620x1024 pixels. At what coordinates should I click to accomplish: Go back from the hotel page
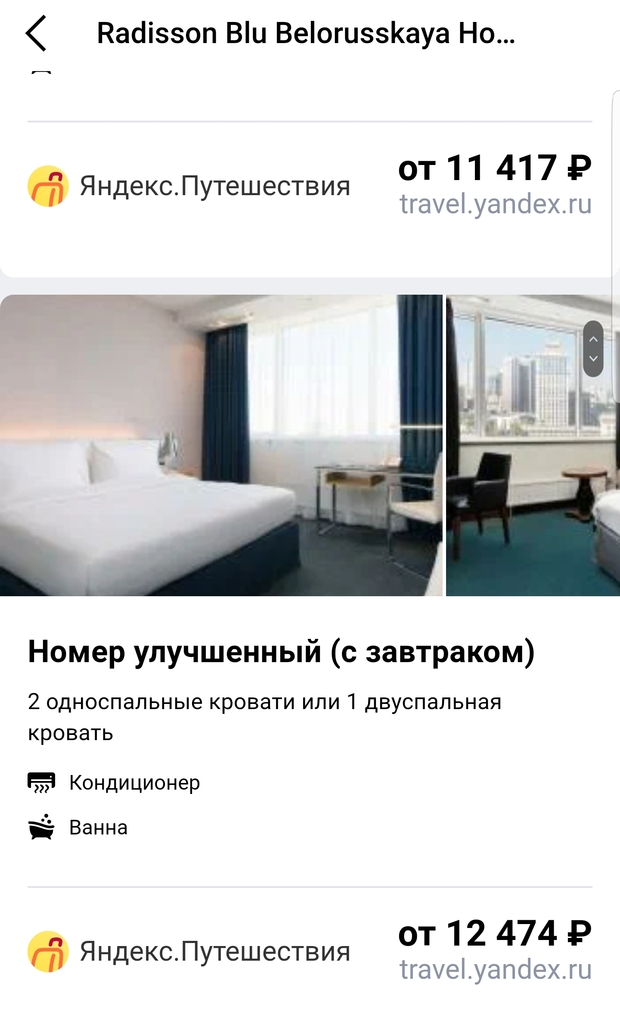(x=36, y=33)
